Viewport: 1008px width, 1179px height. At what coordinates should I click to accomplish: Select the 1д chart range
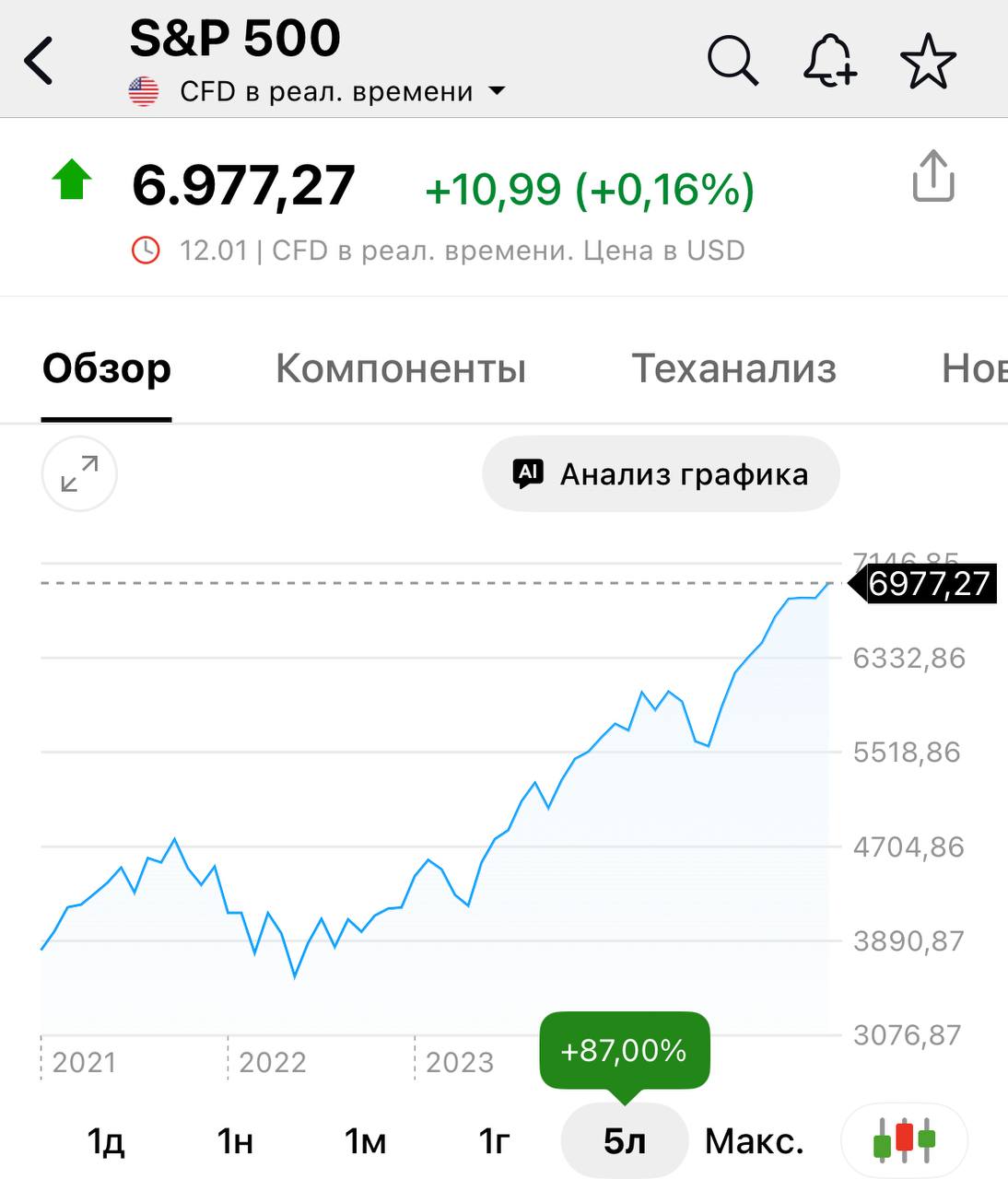(x=105, y=1141)
